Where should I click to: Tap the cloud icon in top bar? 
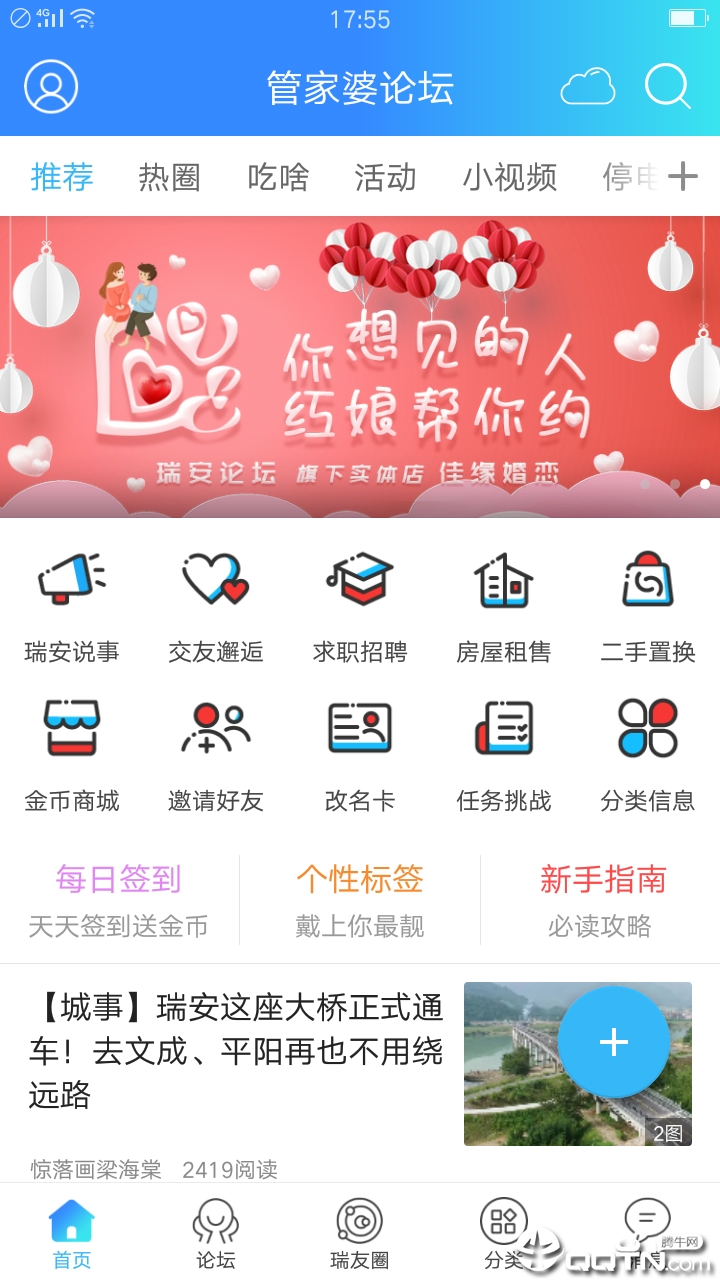(588, 87)
